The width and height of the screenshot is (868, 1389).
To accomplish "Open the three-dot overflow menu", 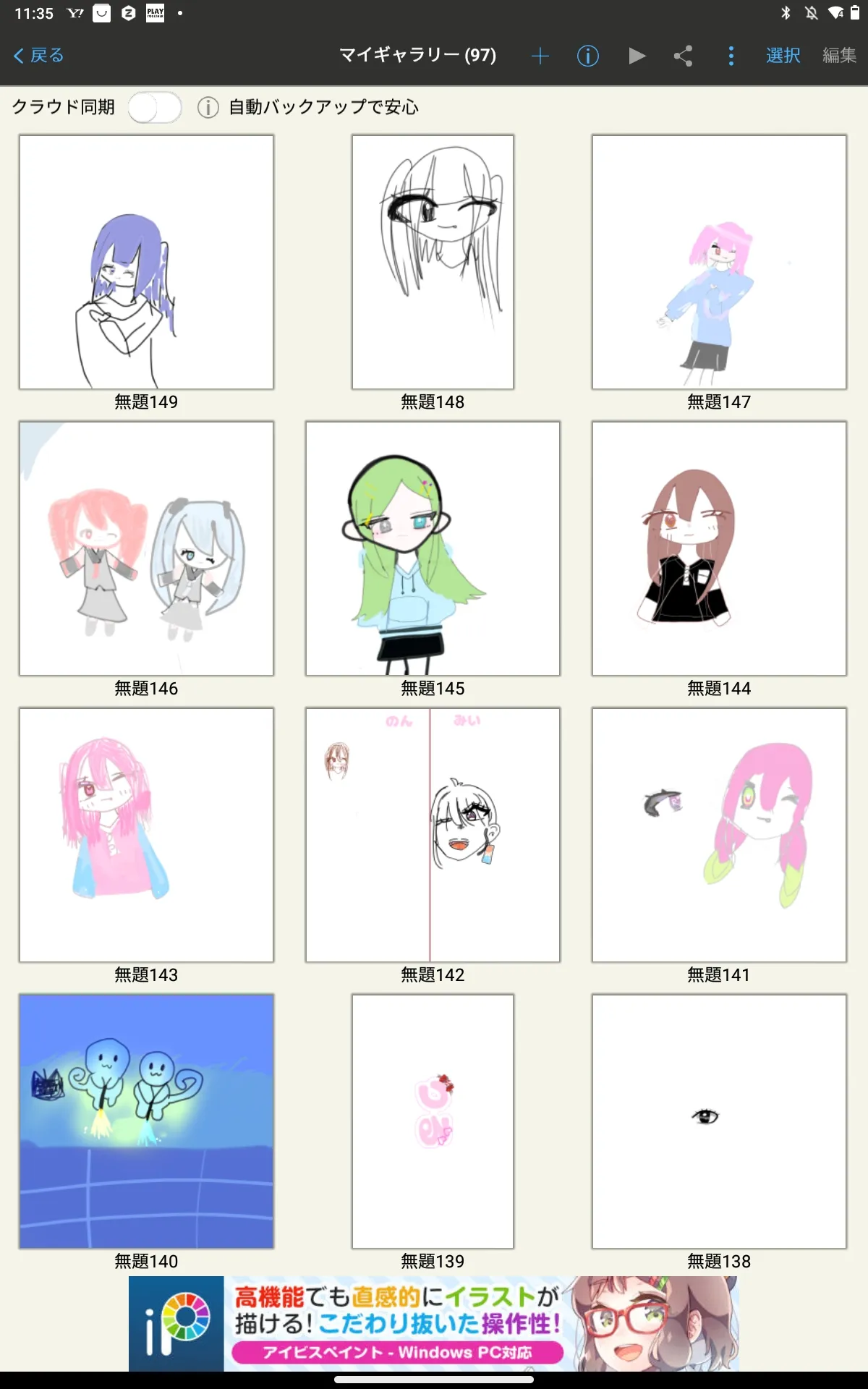I will pos(731,56).
